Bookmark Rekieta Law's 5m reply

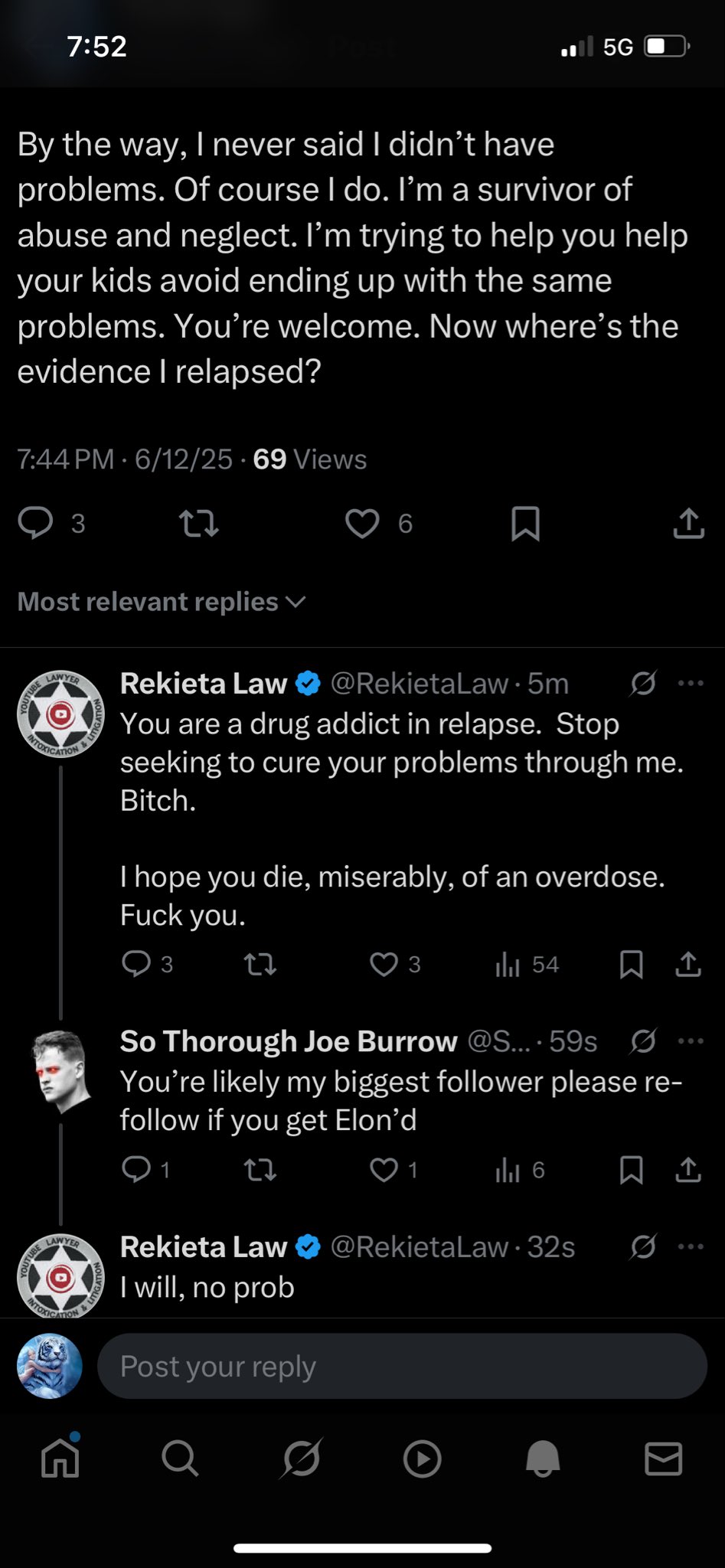(631, 964)
